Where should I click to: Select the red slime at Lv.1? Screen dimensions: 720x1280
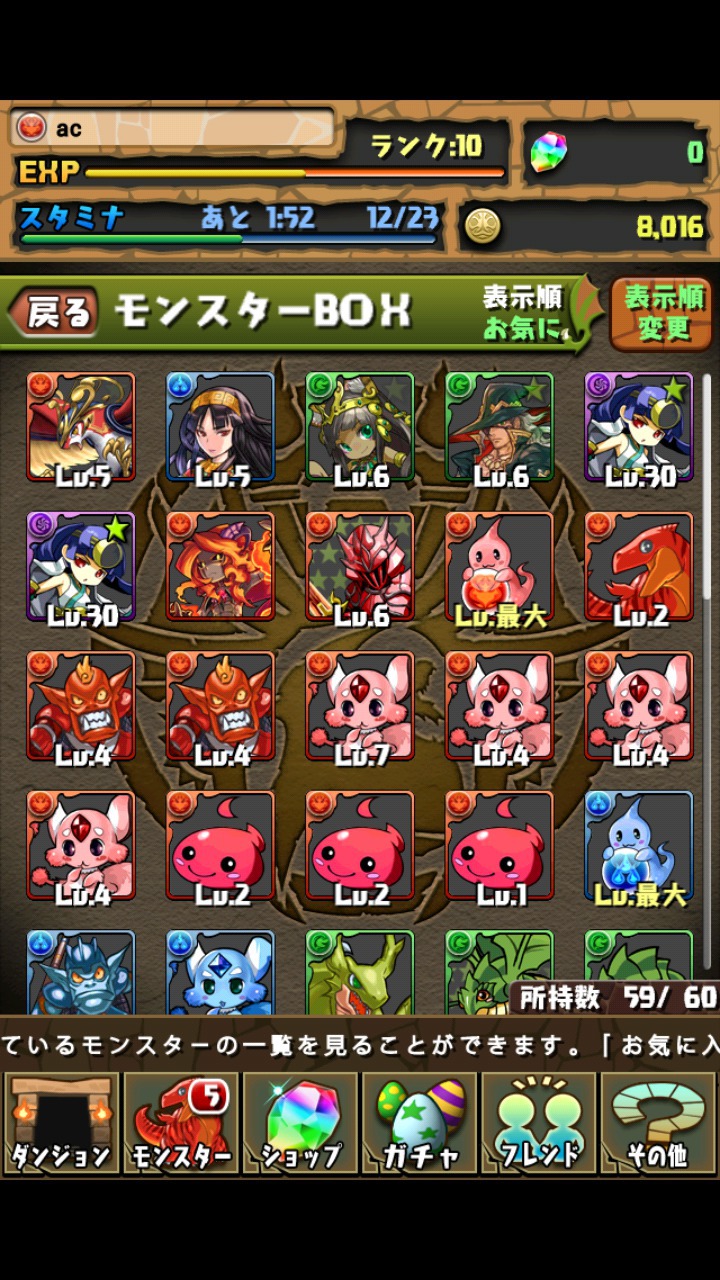(499, 846)
